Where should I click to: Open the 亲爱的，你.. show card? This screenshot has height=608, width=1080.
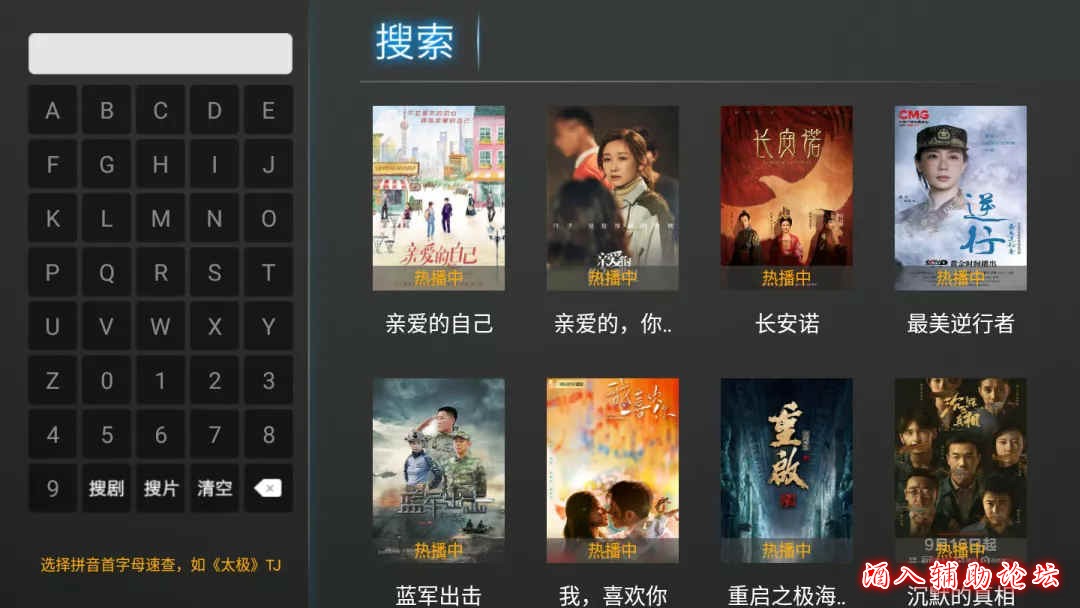pyautogui.click(x=612, y=198)
